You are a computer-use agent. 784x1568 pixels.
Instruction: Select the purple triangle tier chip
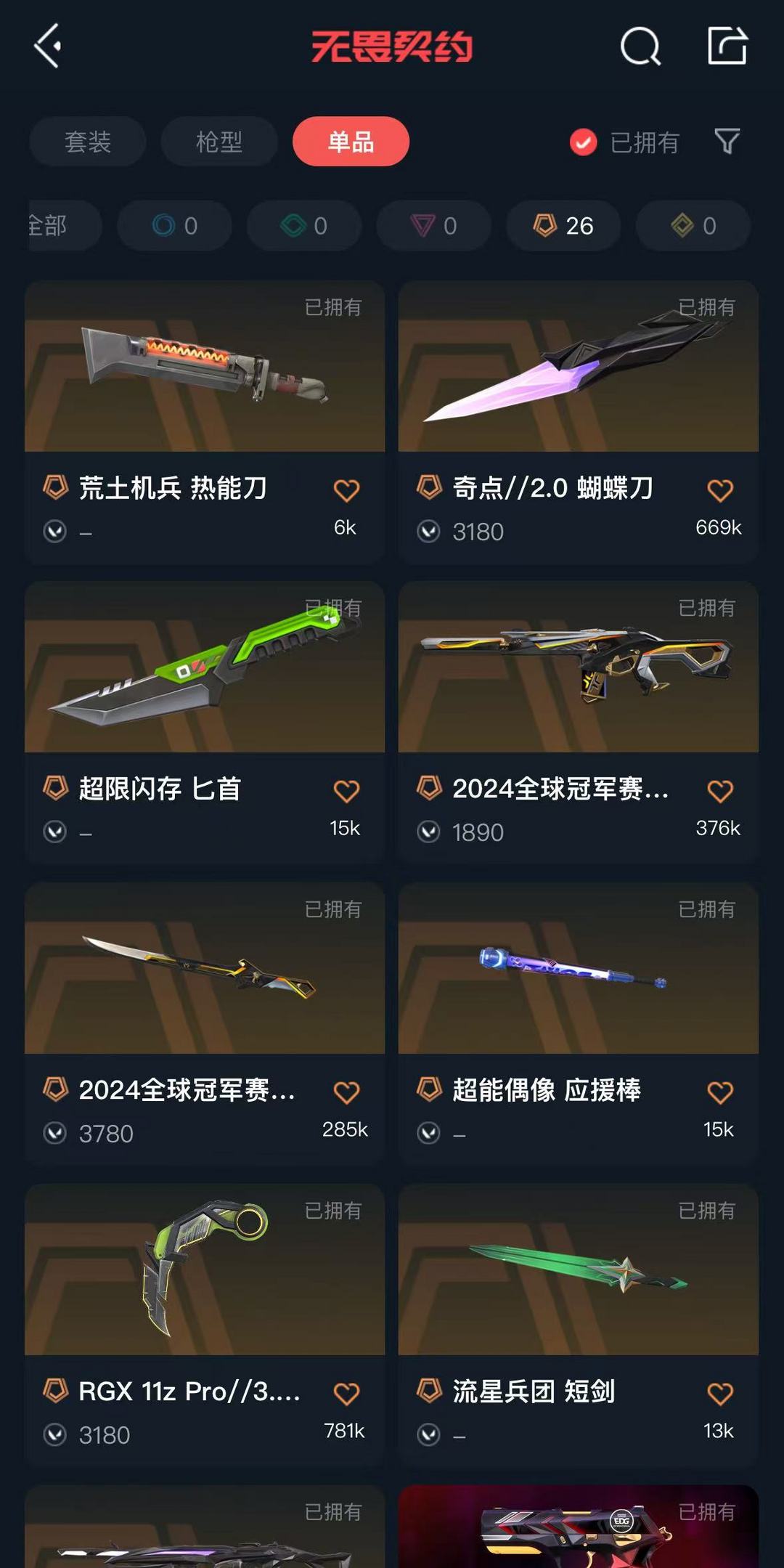434,226
